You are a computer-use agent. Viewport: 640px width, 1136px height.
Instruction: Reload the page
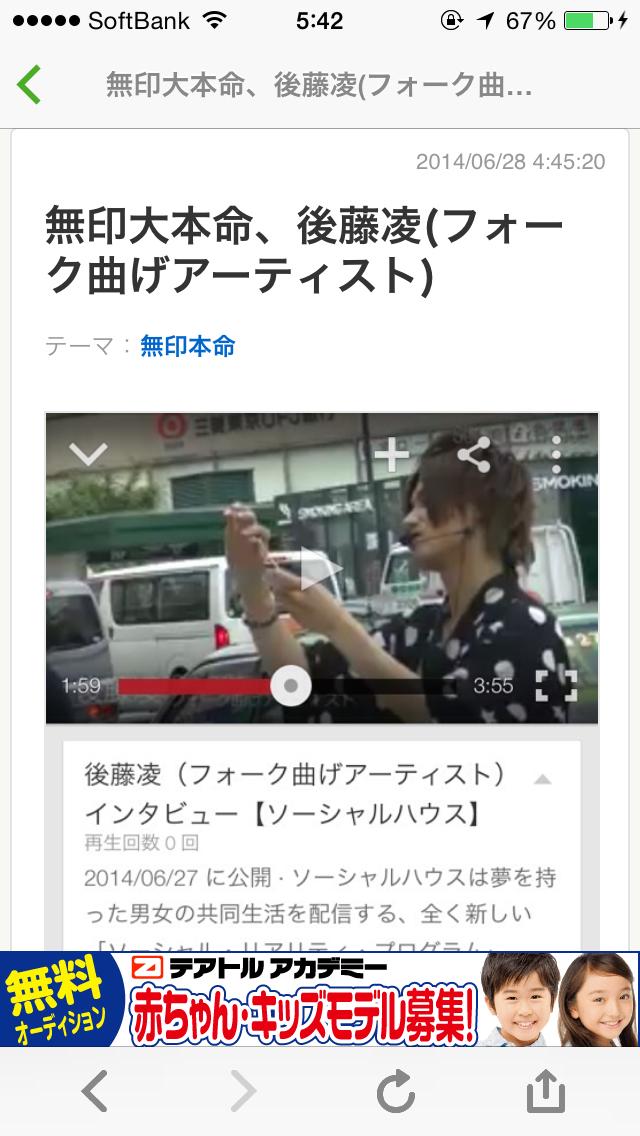click(396, 1091)
